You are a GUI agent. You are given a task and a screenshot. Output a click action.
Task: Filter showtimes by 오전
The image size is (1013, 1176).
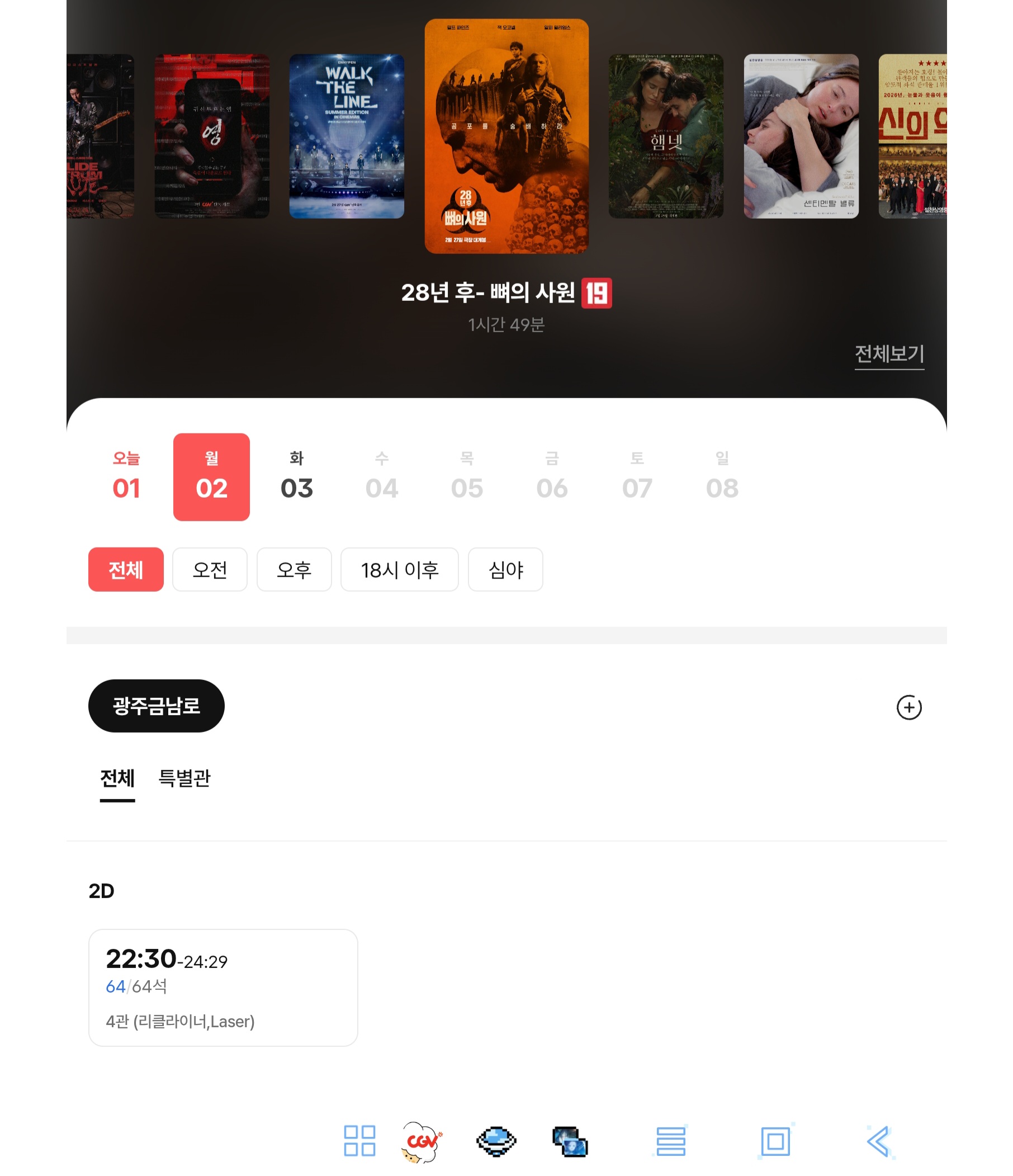pos(210,569)
